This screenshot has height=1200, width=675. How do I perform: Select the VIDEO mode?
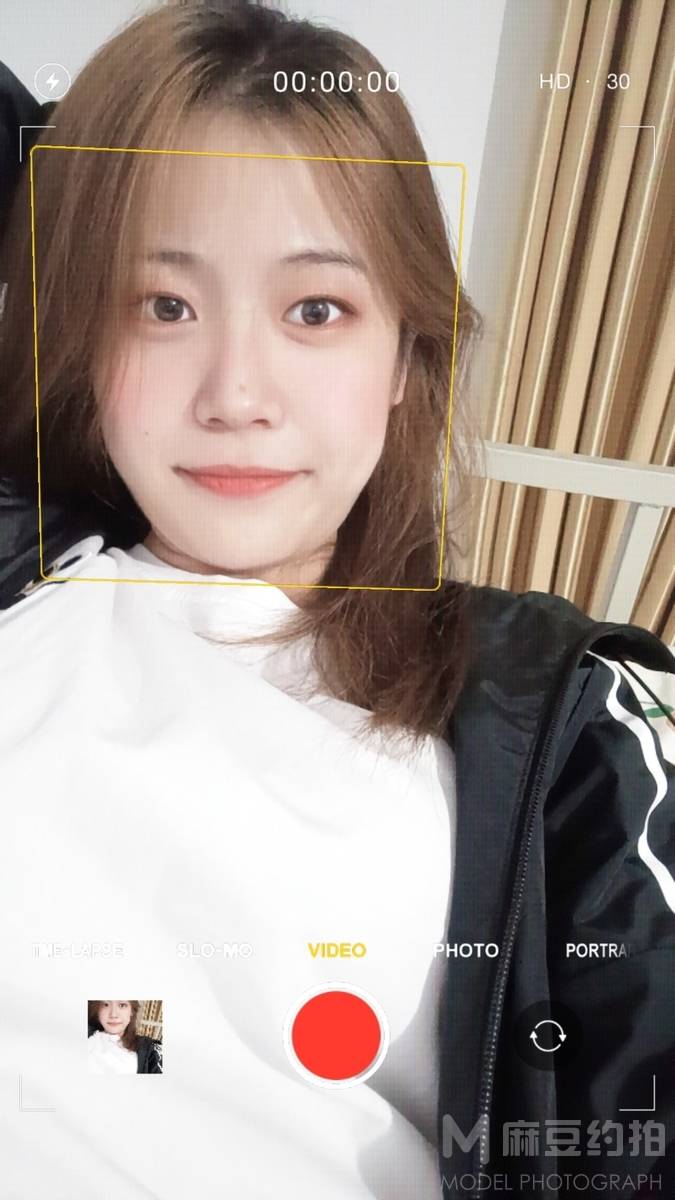click(x=337, y=950)
